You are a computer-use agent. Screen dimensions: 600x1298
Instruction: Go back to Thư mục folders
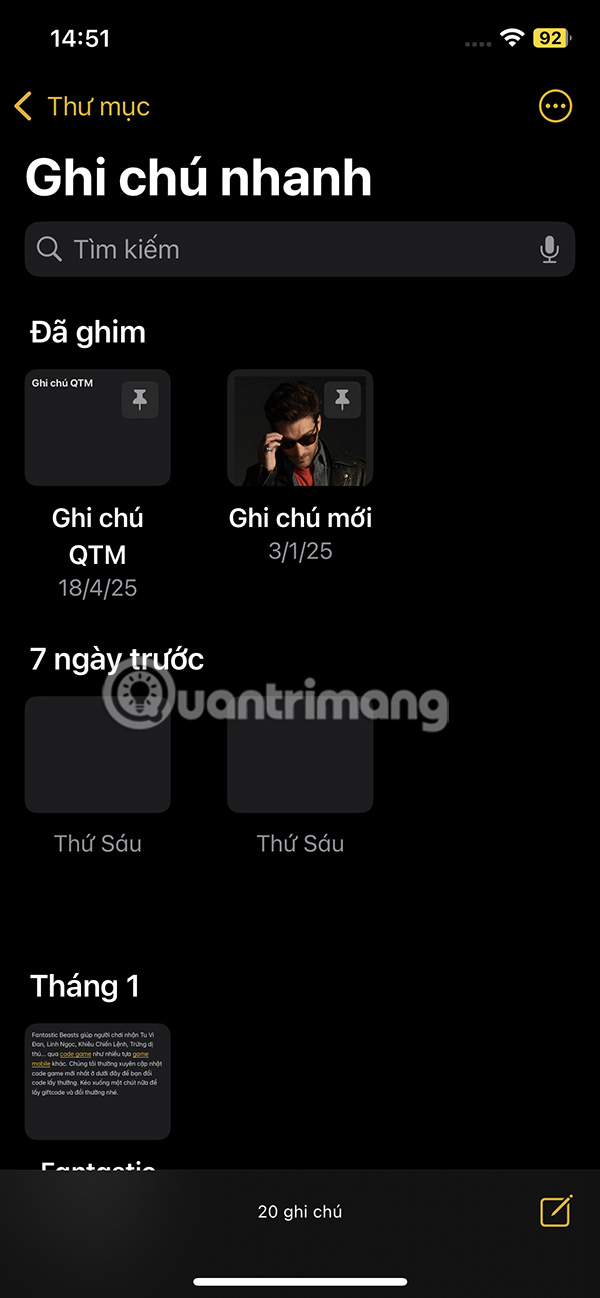tap(82, 107)
